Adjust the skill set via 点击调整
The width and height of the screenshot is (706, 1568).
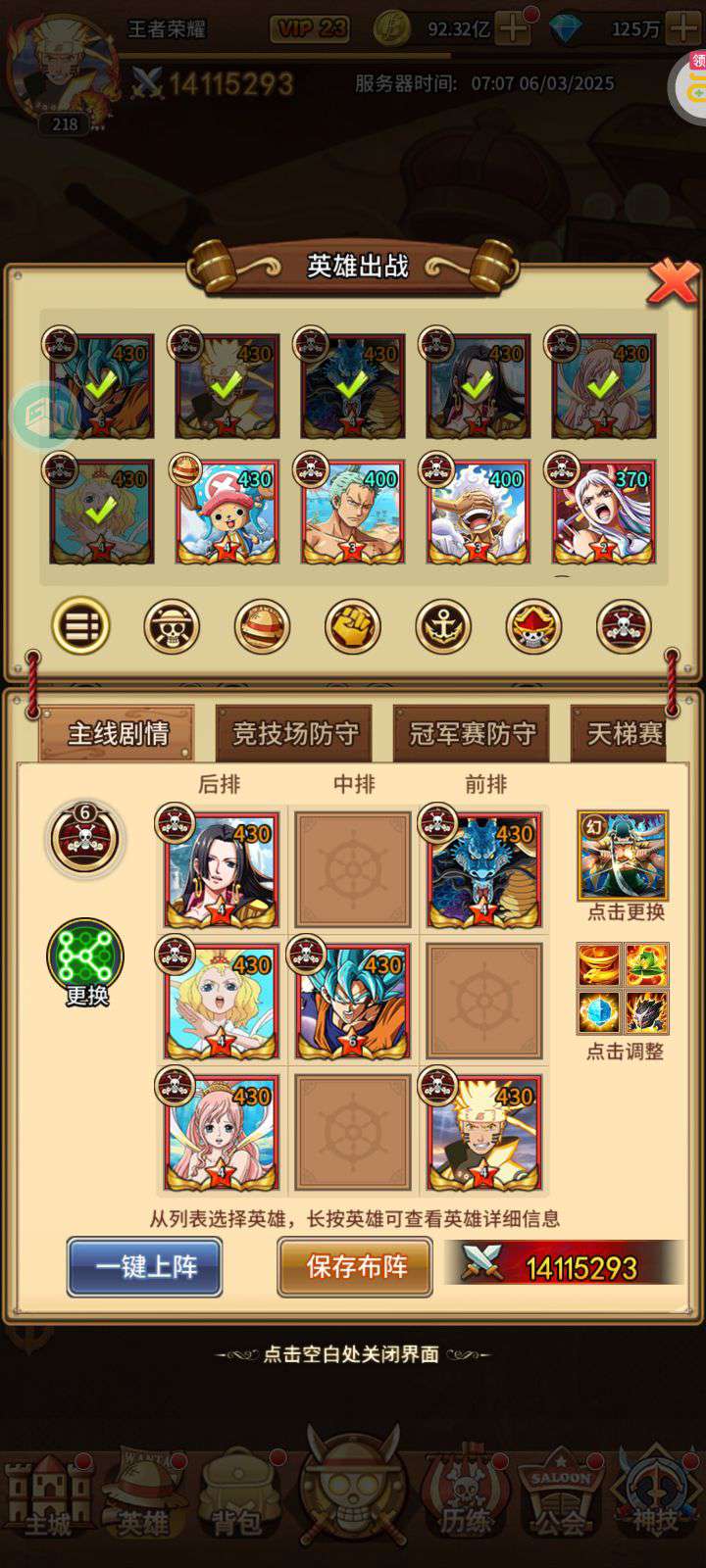pos(624,1002)
